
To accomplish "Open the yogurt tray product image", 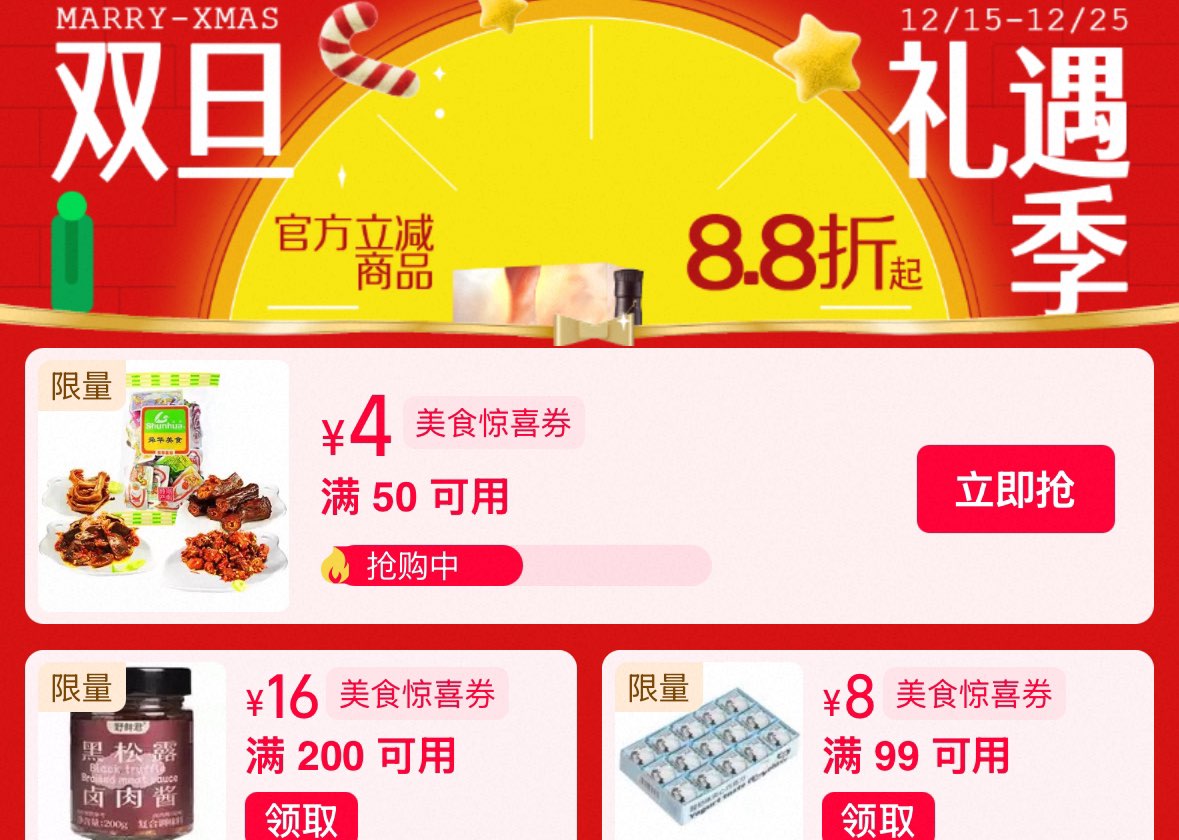I will click(709, 751).
